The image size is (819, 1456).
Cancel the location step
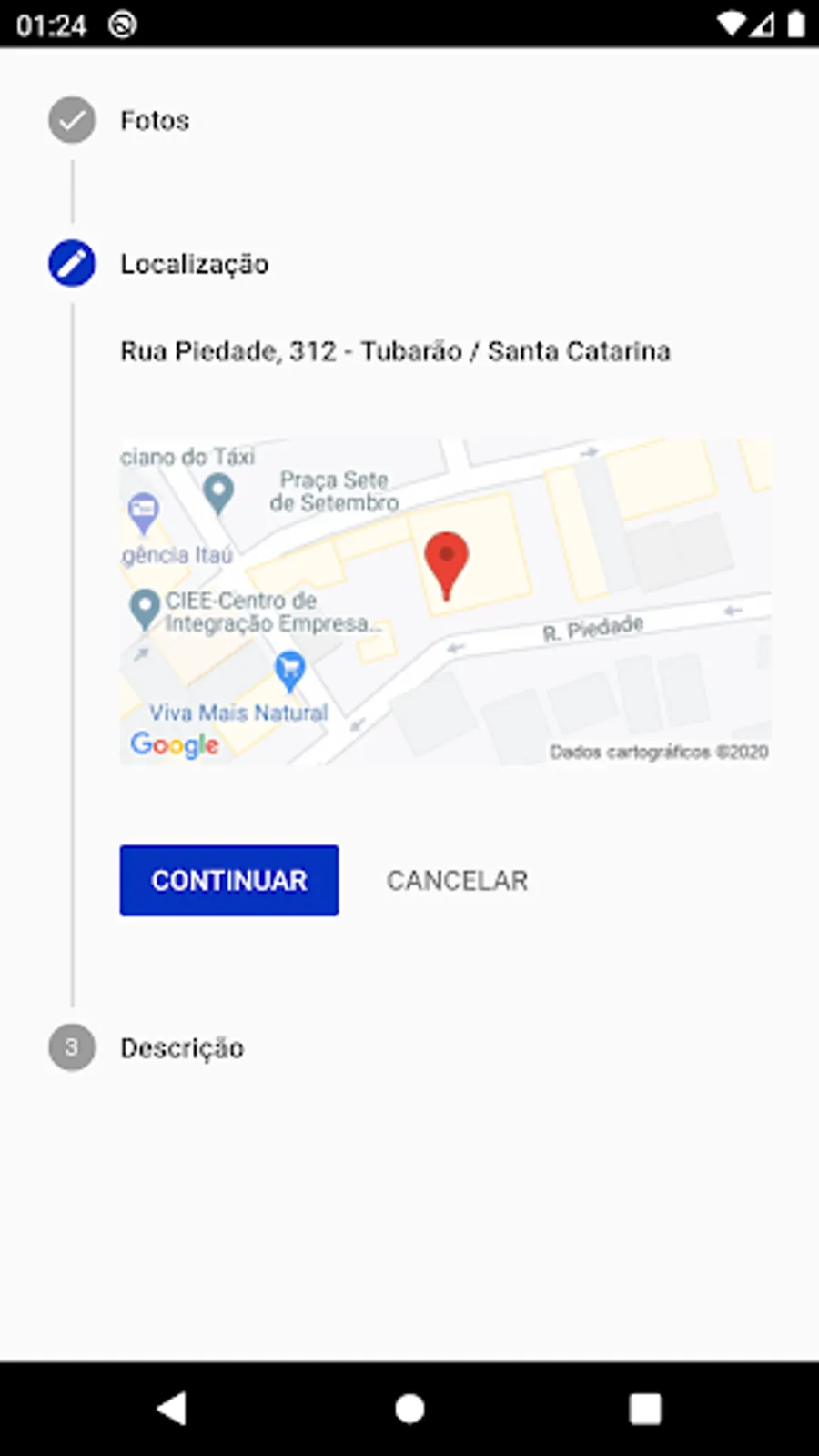tap(457, 880)
